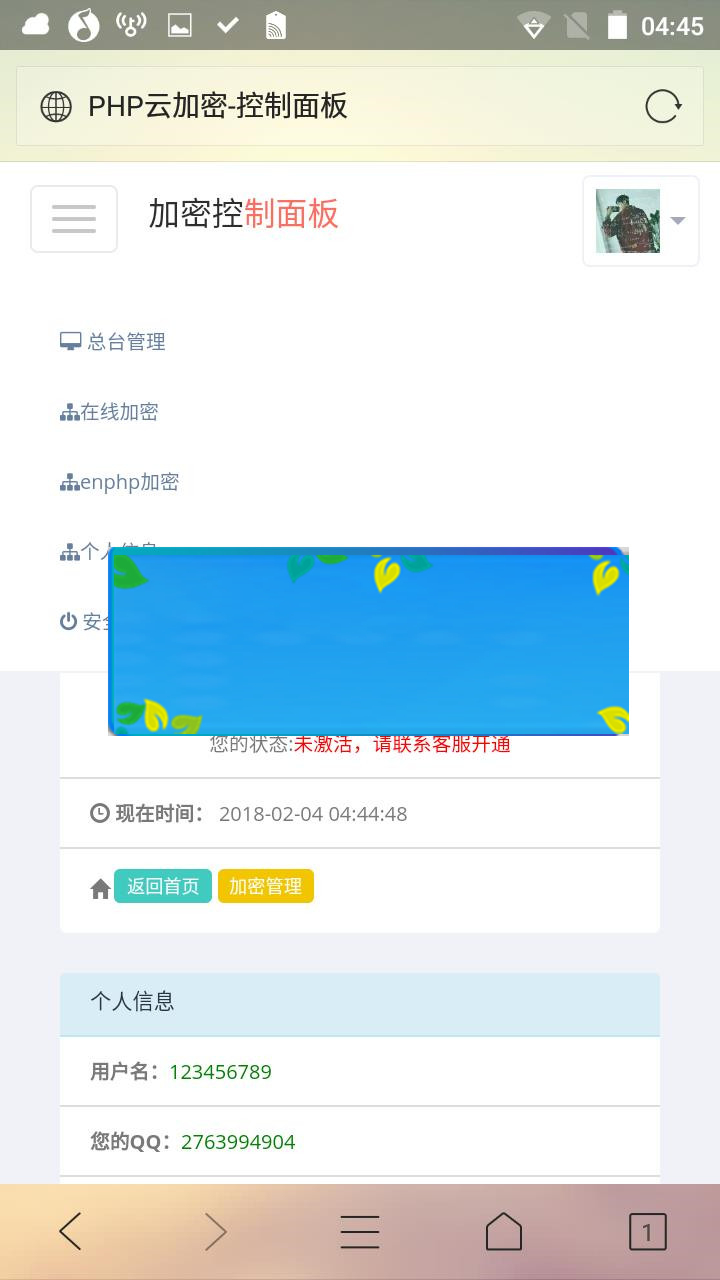This screenshot has width=720, height=1280.
Task: Open the browser menu in bottom bar
Action: coord(360,1232)
